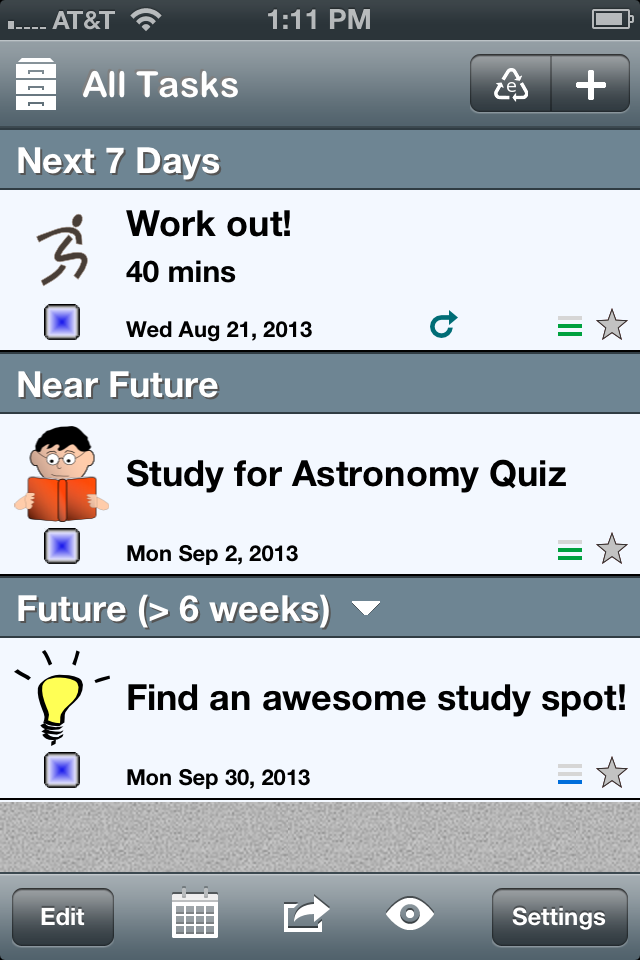
Task: Open the calendar view
Action: point(195,914)
